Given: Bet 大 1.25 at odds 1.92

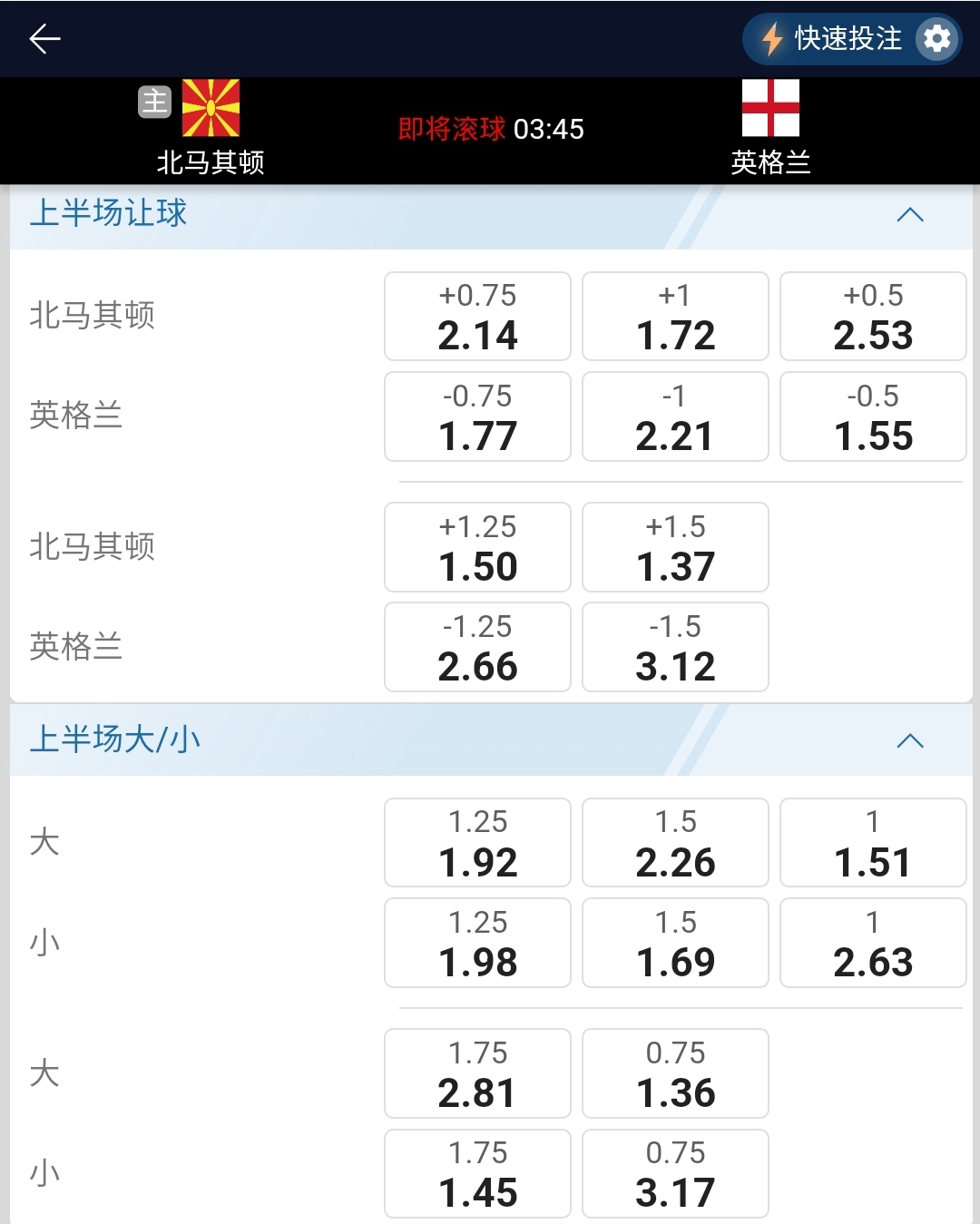Looking at the screenshot, I should pyautogui.click(x=477, y=843).
